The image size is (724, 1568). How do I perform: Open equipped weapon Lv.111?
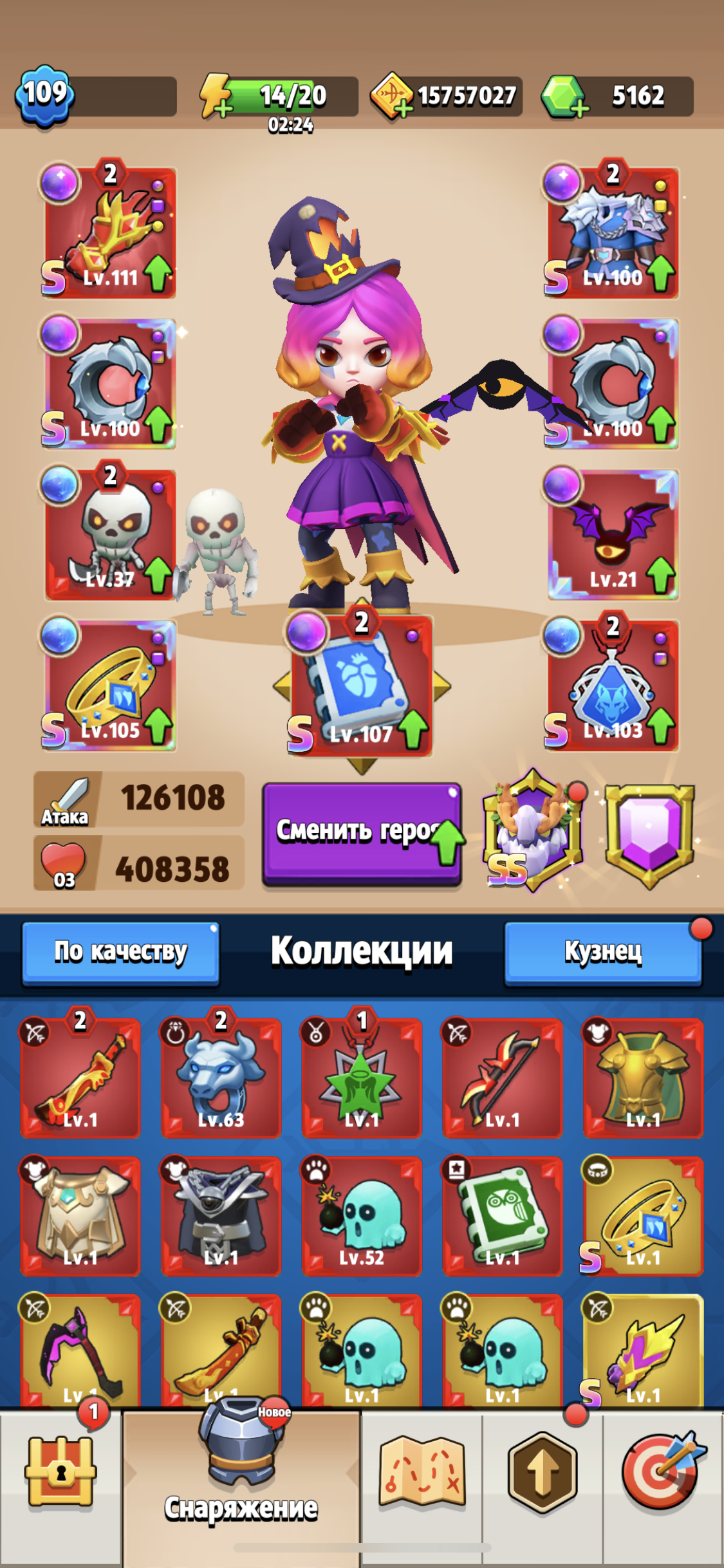click(x=110, y=233)
